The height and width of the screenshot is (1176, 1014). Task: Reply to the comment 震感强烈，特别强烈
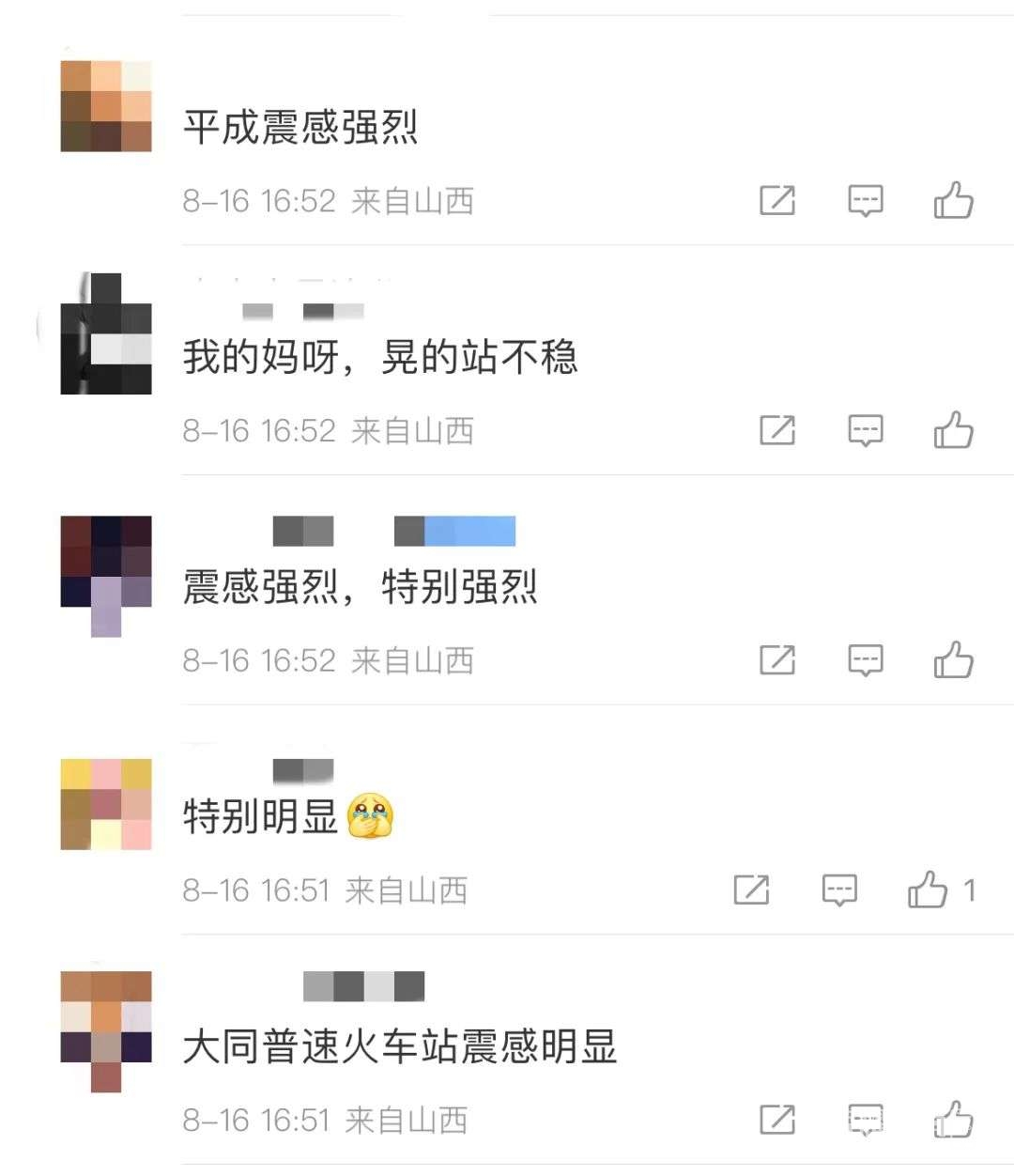865,660
